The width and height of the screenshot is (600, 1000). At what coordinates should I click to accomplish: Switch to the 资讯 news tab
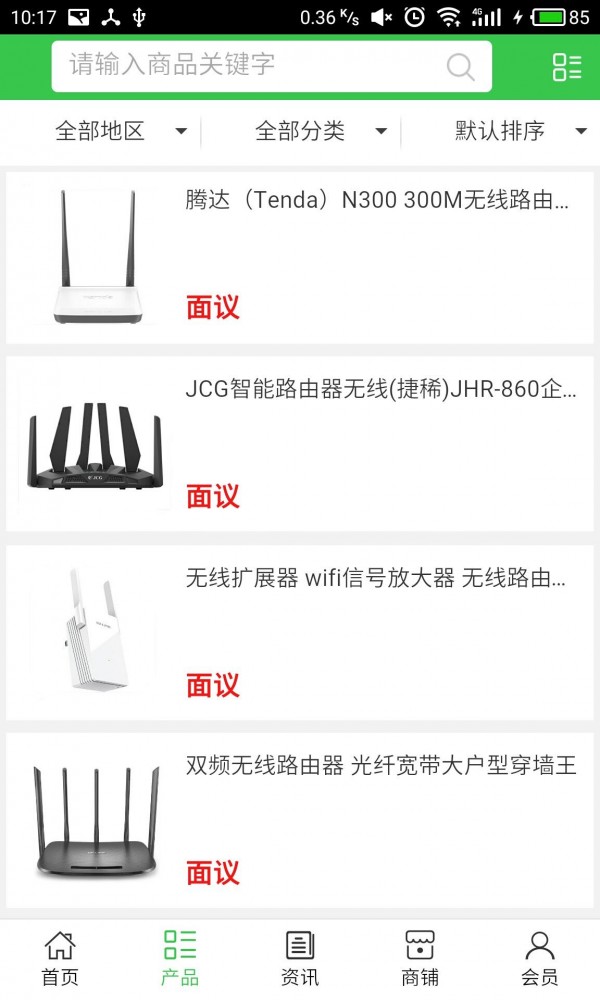(300, 958)
